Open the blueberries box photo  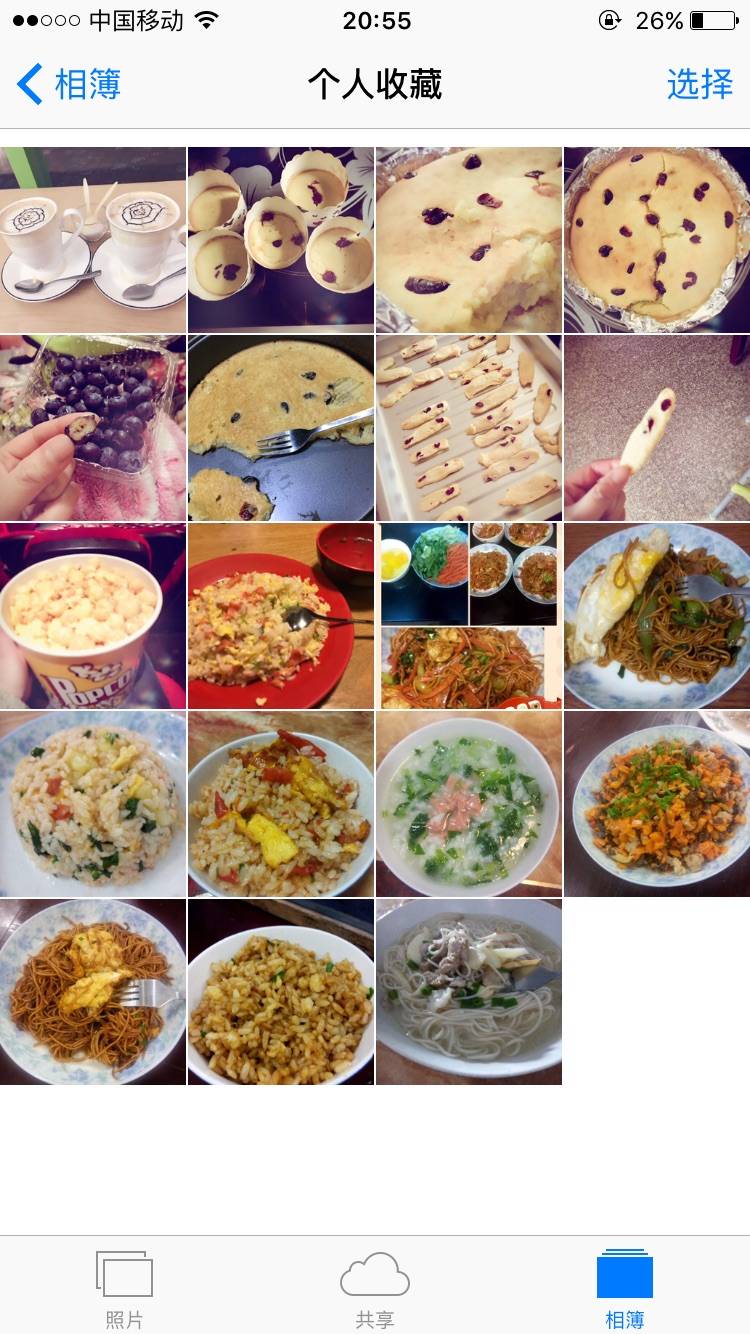(x=93, y=428)
